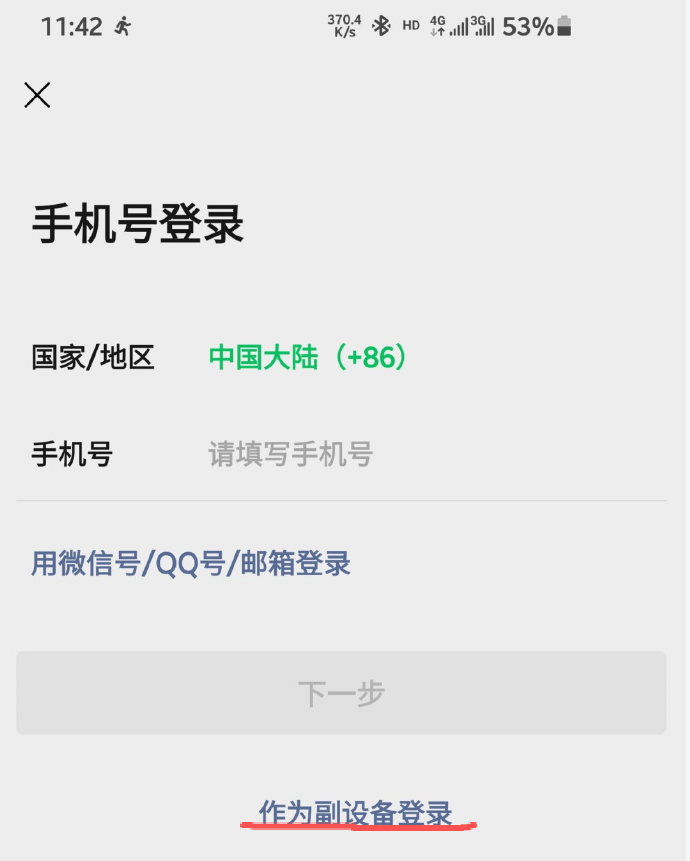Tap the 下一步 button
690x861 pixels.
click(x=341, y=693)
